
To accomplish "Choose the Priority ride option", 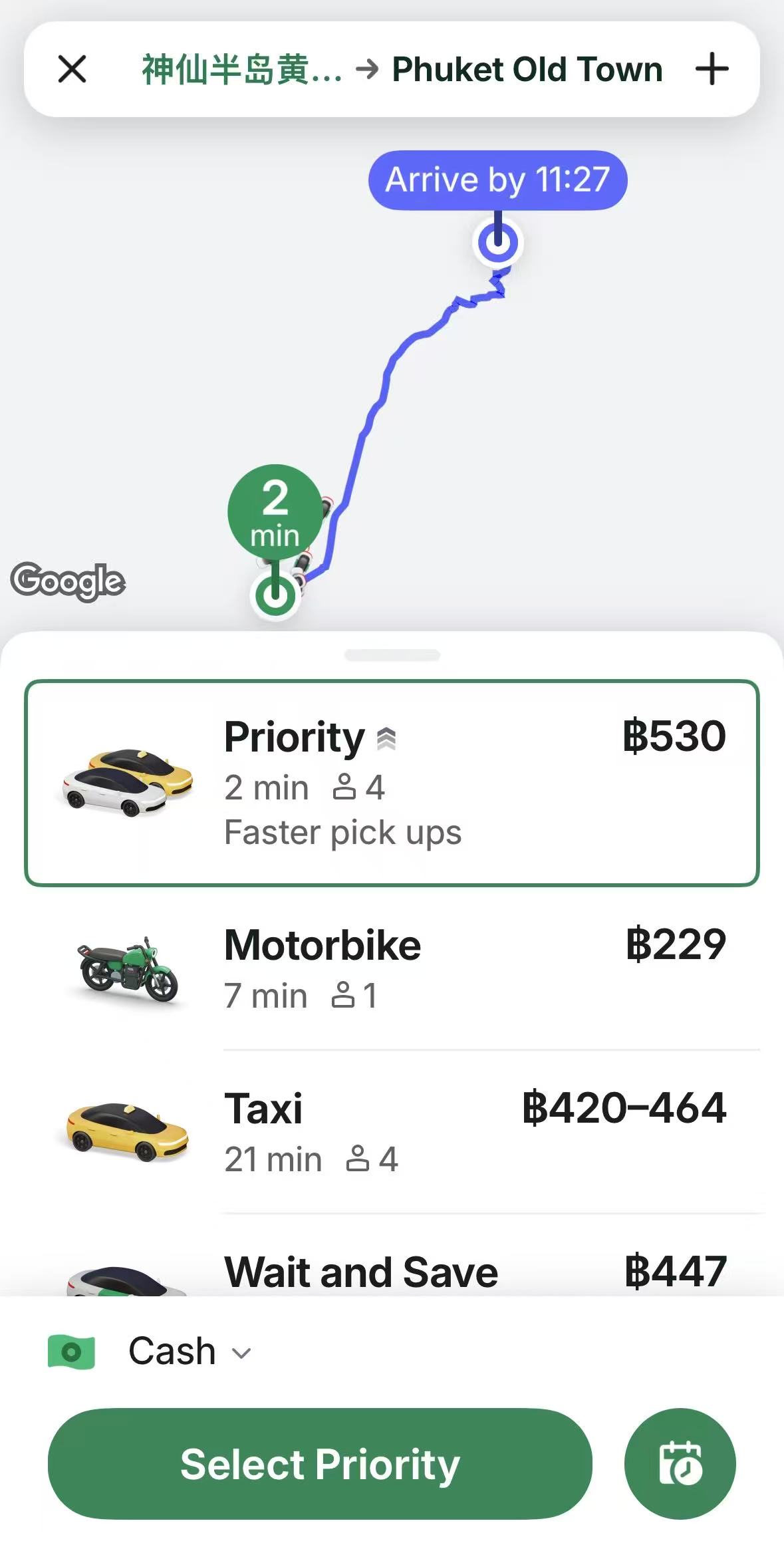I will (392, 783).
